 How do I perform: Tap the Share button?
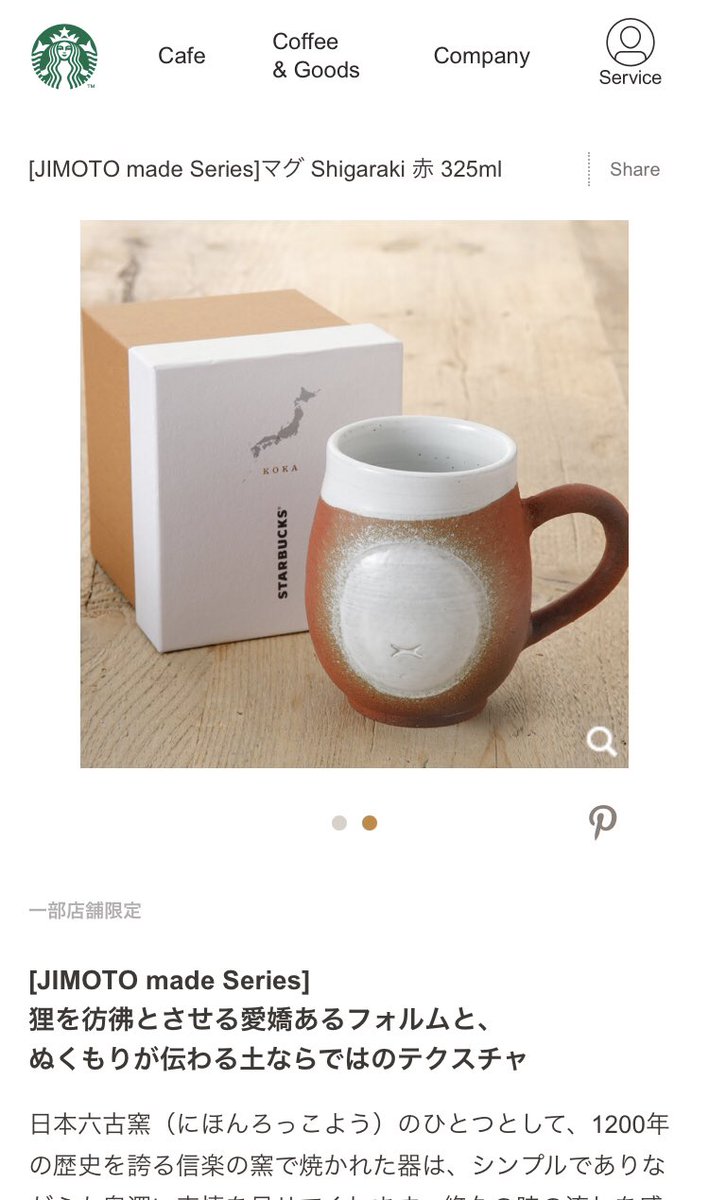(x=634, y=169)
